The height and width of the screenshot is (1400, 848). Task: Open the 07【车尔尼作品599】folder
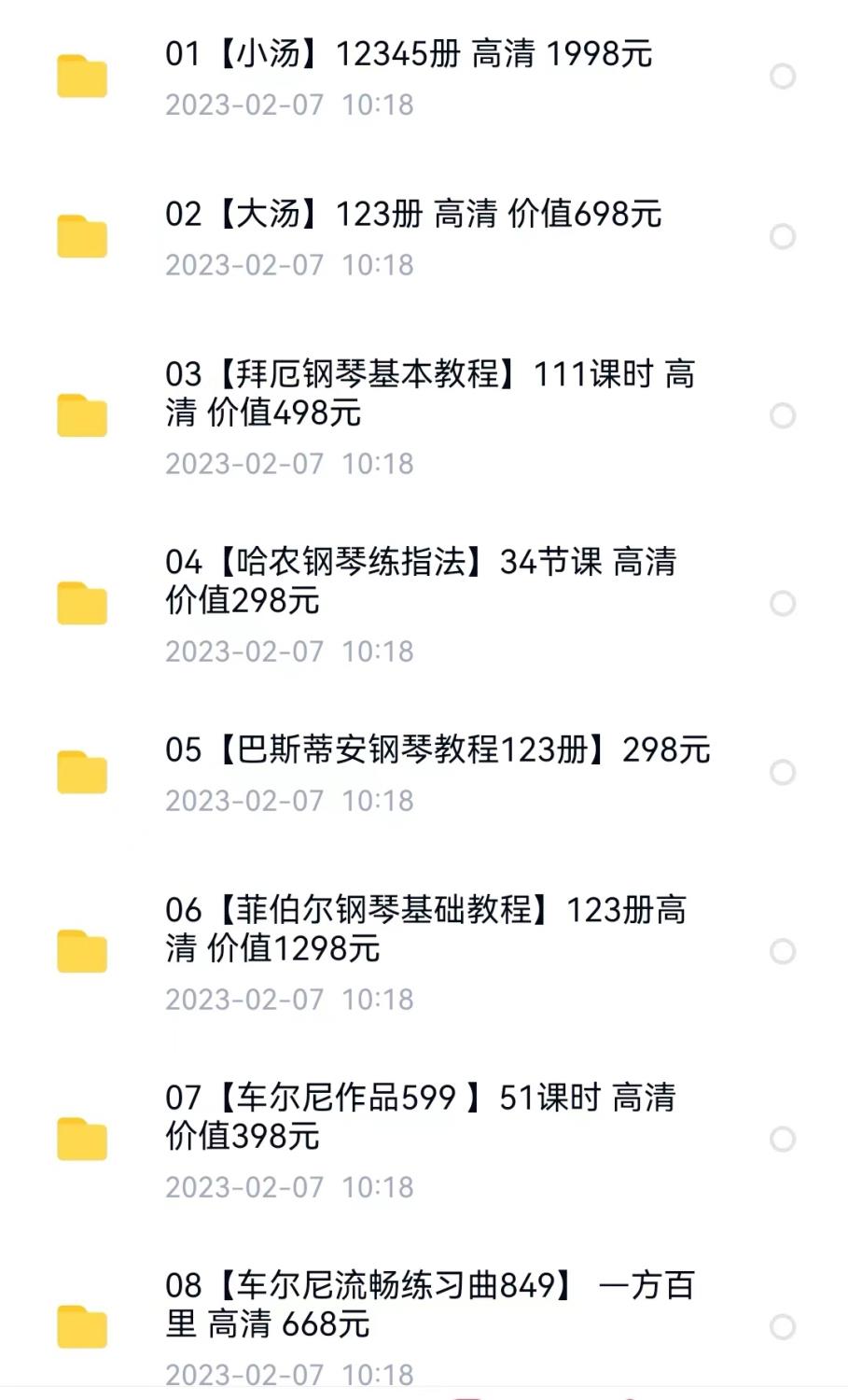[420, 1116]
